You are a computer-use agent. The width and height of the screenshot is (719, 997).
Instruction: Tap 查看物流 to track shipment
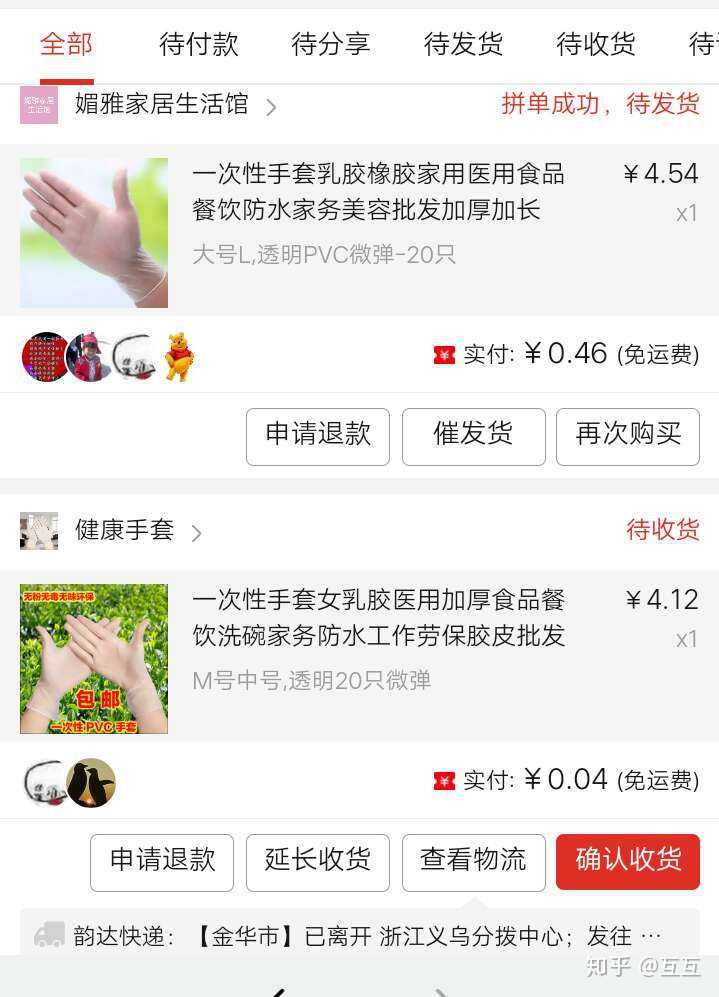tap(473, 862)
